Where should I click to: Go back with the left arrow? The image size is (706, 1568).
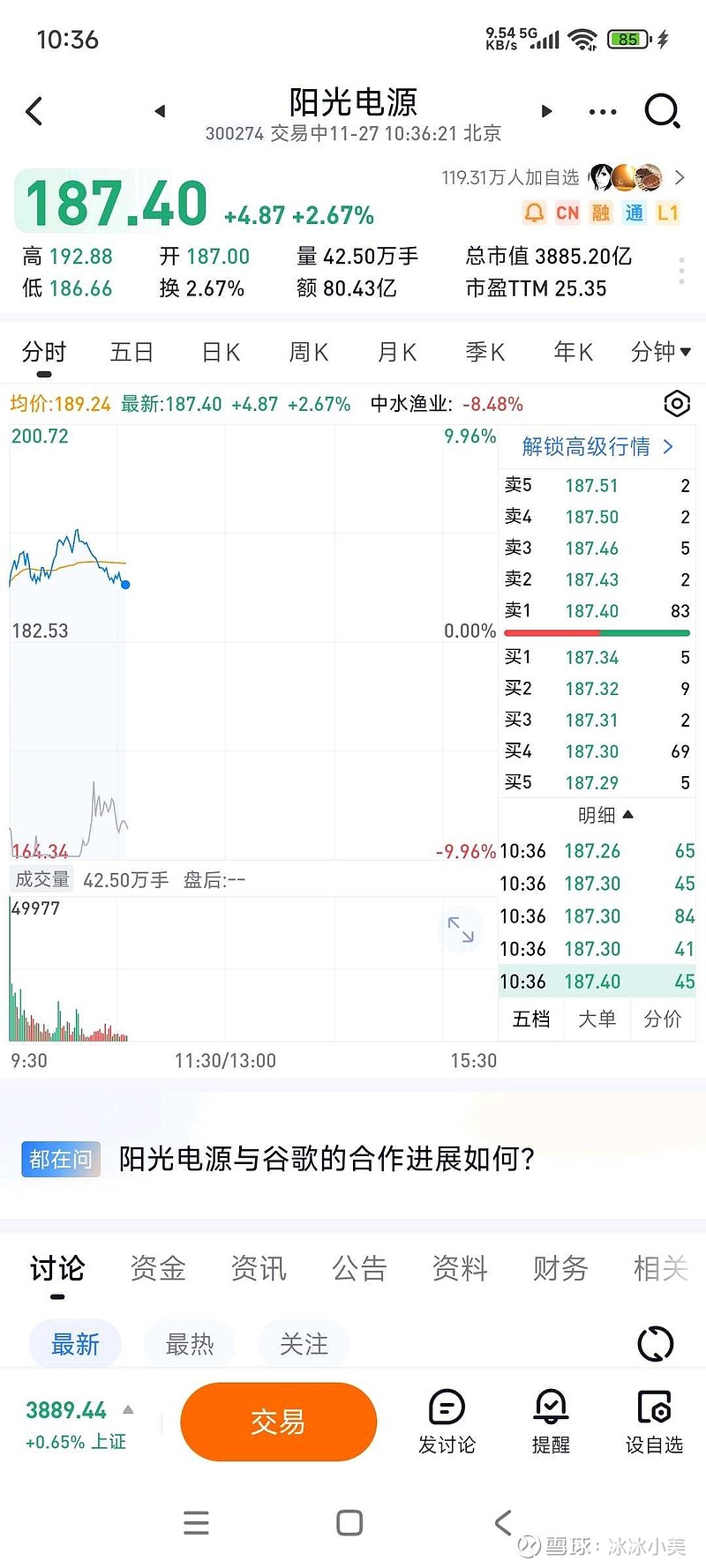(34, 111)
